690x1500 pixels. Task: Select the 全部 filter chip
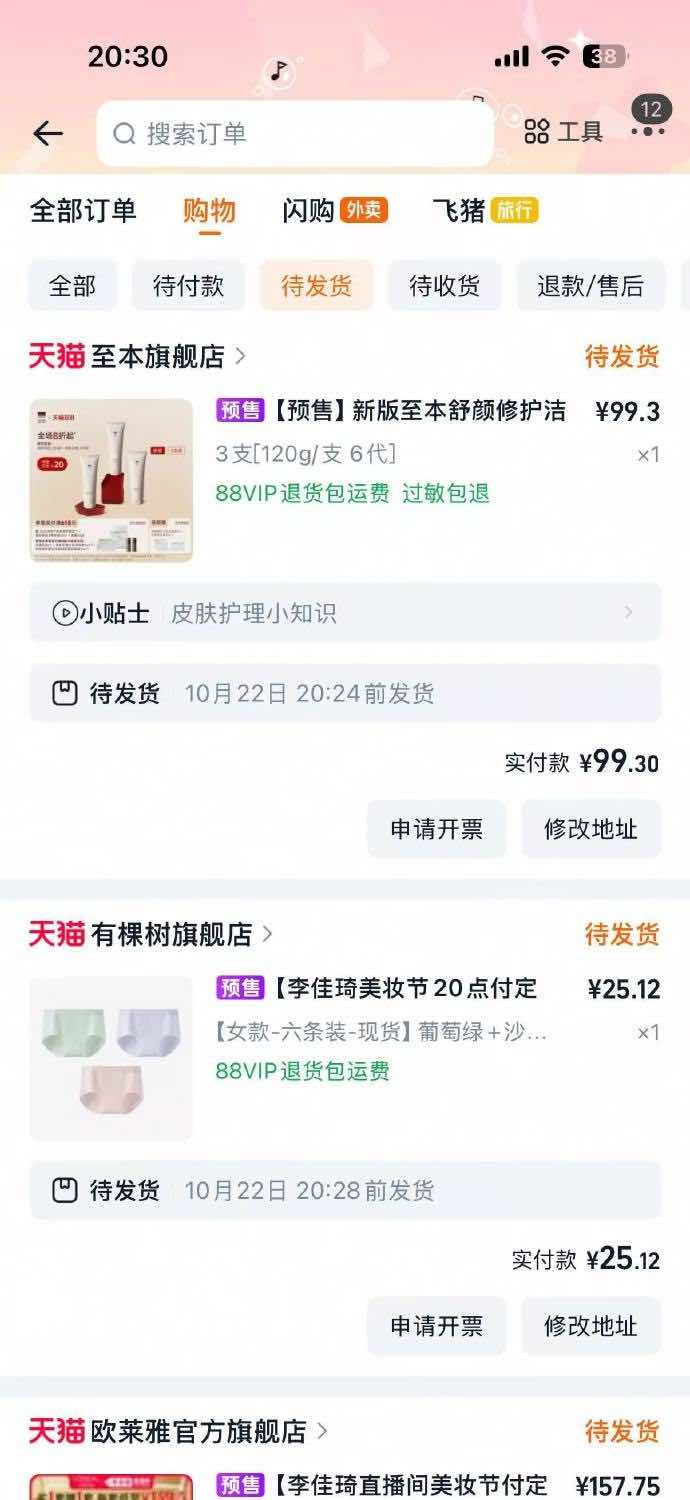pos(73,286)
